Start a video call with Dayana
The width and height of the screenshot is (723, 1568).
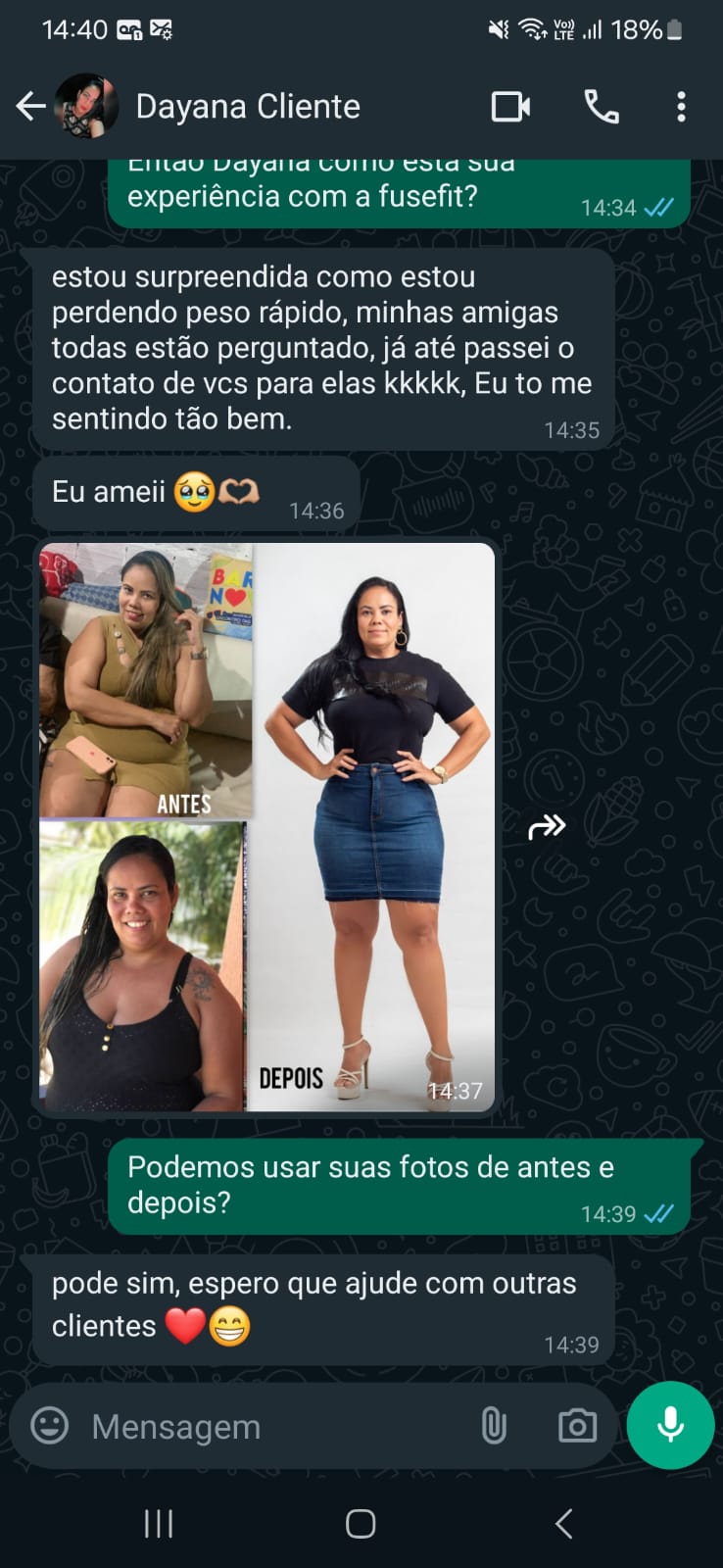click(510, 106)
